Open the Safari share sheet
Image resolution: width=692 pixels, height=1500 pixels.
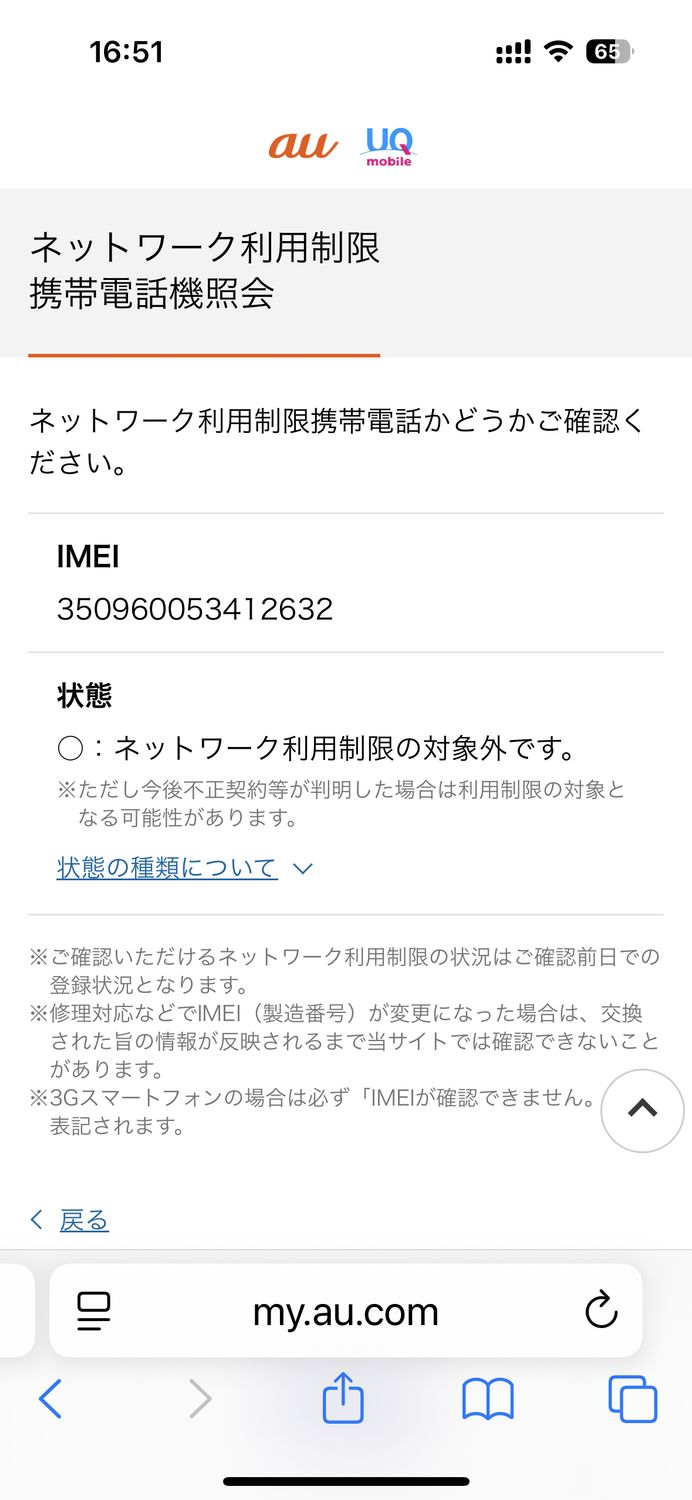(x=343, y=1397)
